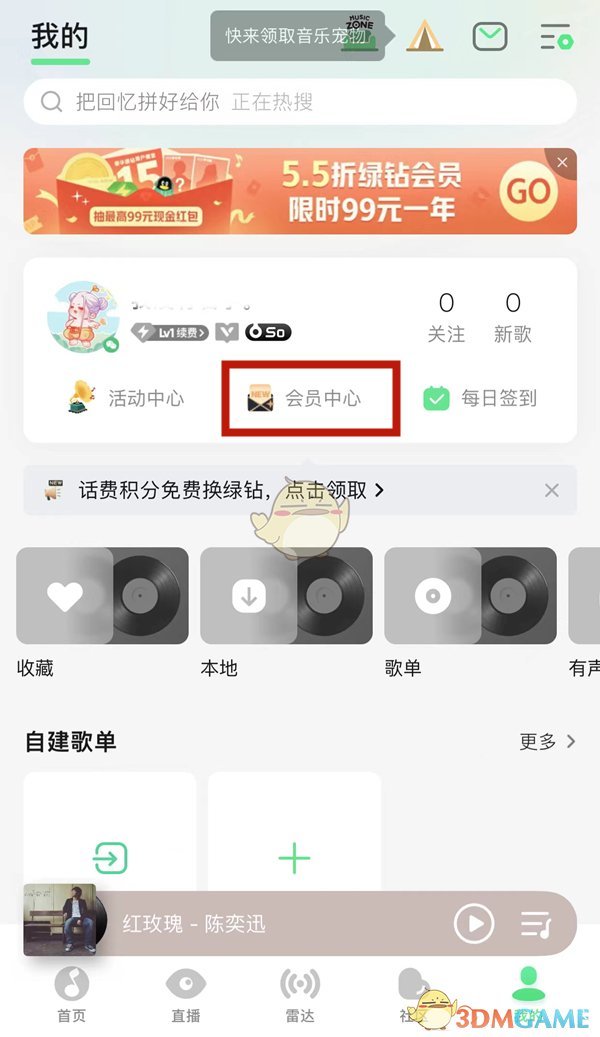Switch to the 首页 tab
The image size is (600, 1037).
point(71,994)
